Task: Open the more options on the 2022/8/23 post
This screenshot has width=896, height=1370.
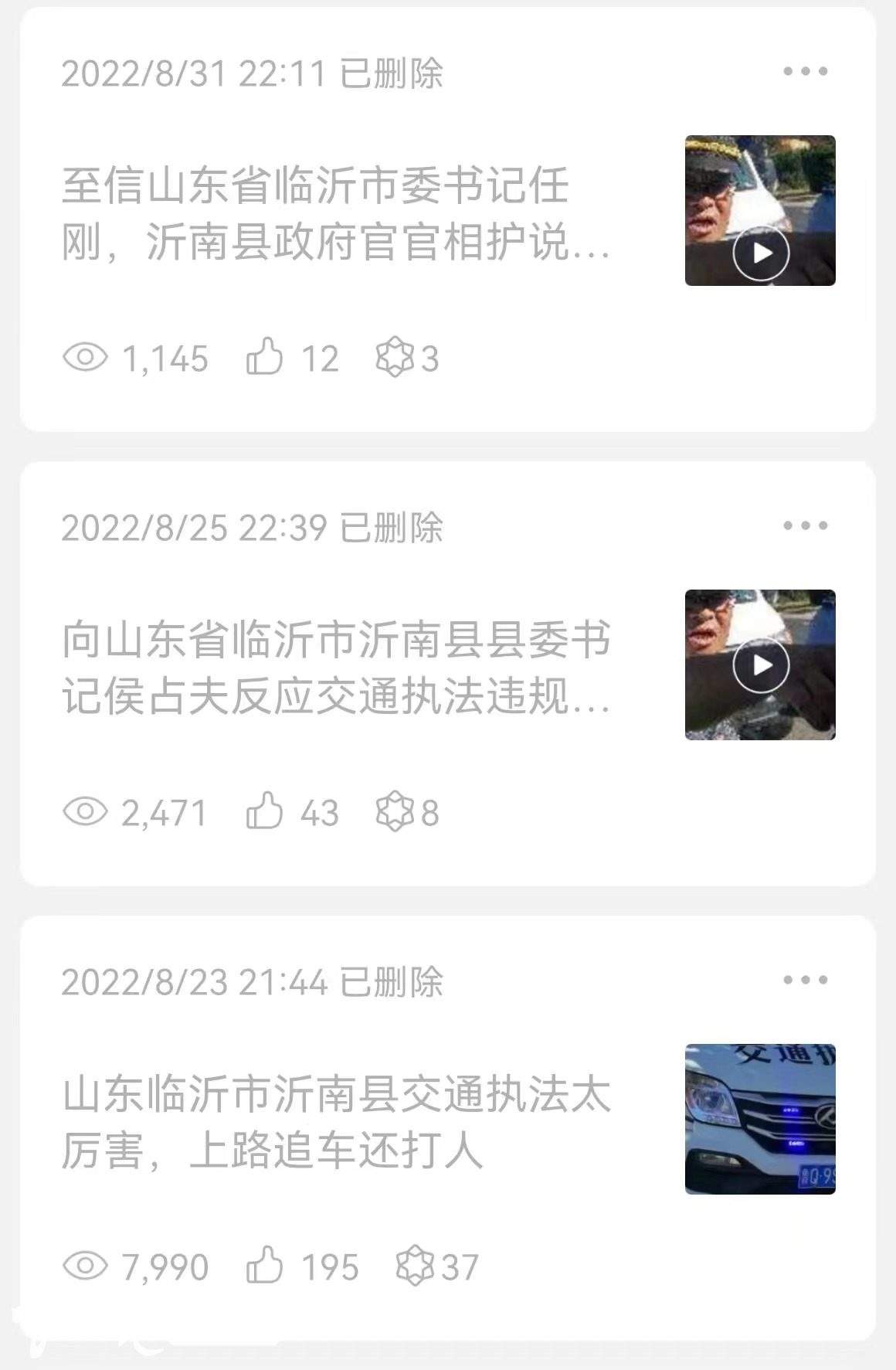Action: pyautogui.click(x=805, y=980)
